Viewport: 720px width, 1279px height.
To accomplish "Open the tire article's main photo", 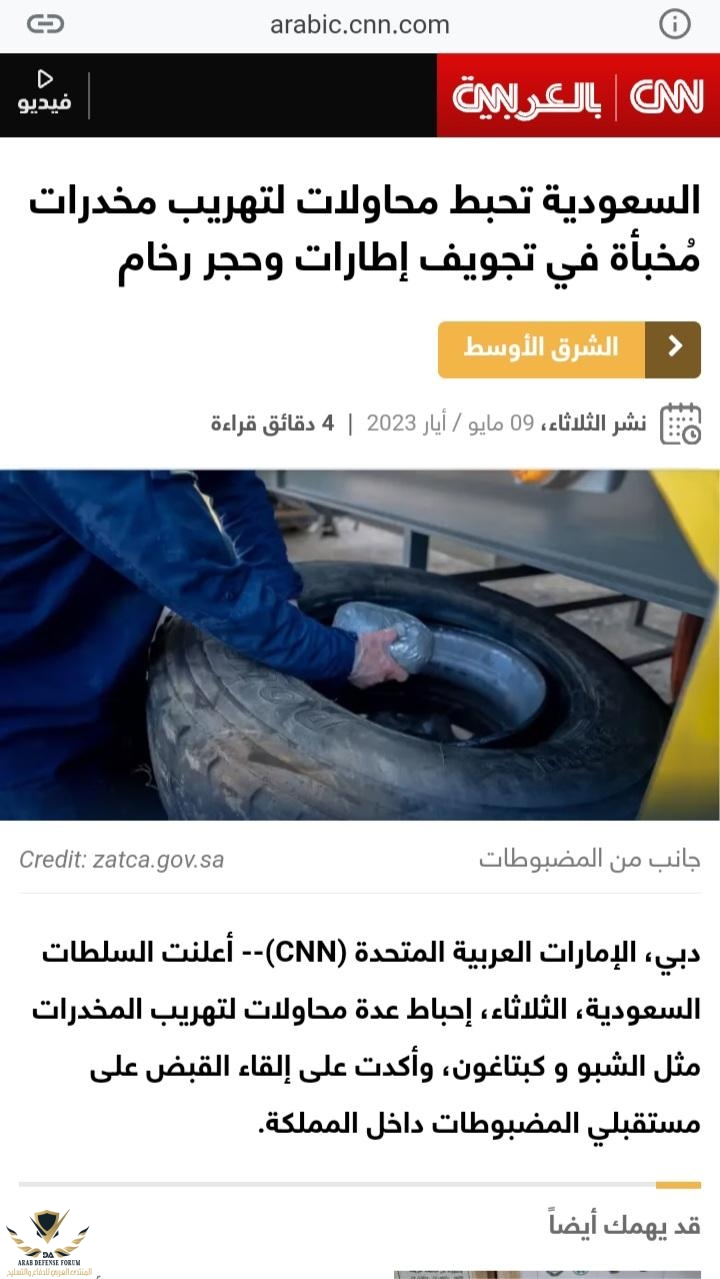I will [359, 644].
